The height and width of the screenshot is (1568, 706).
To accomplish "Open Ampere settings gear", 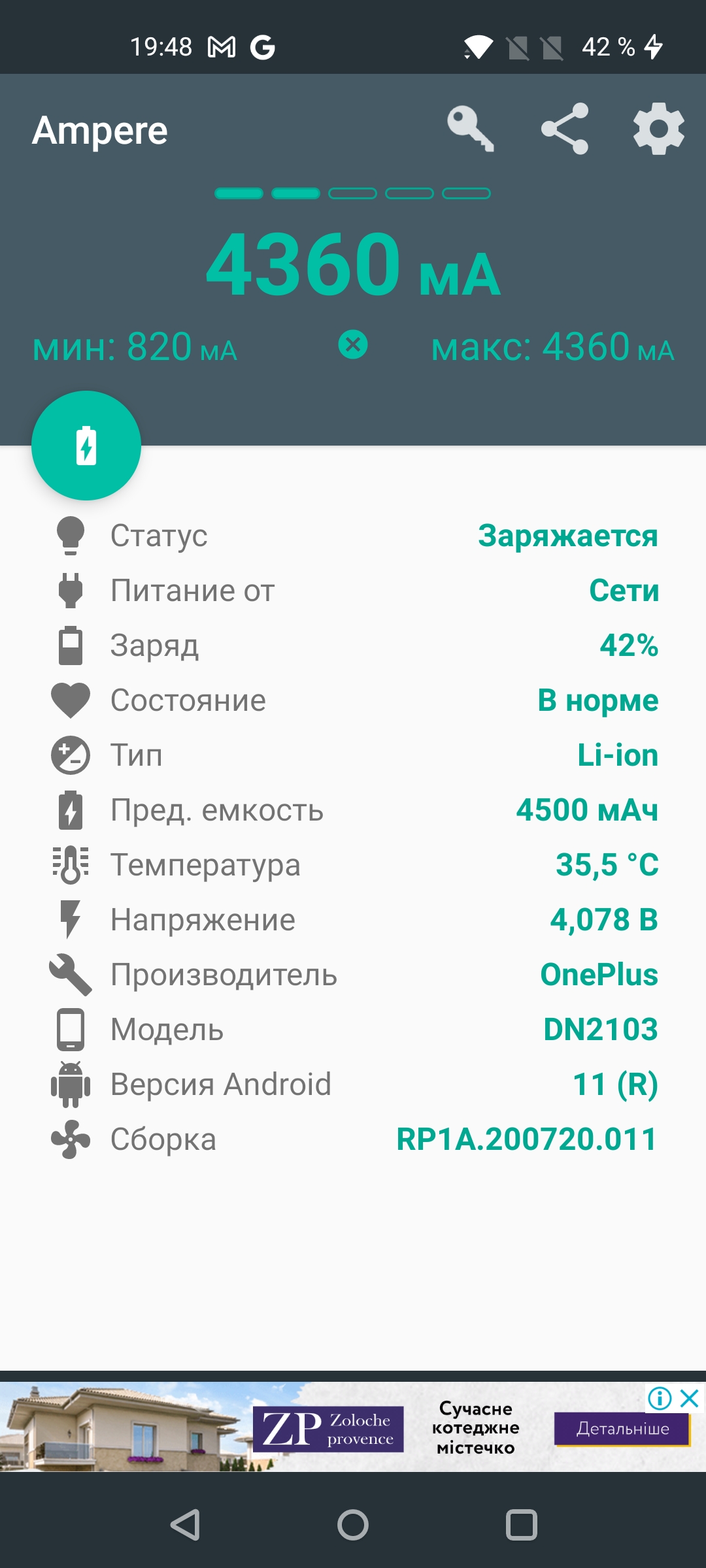I will (658, 129).
